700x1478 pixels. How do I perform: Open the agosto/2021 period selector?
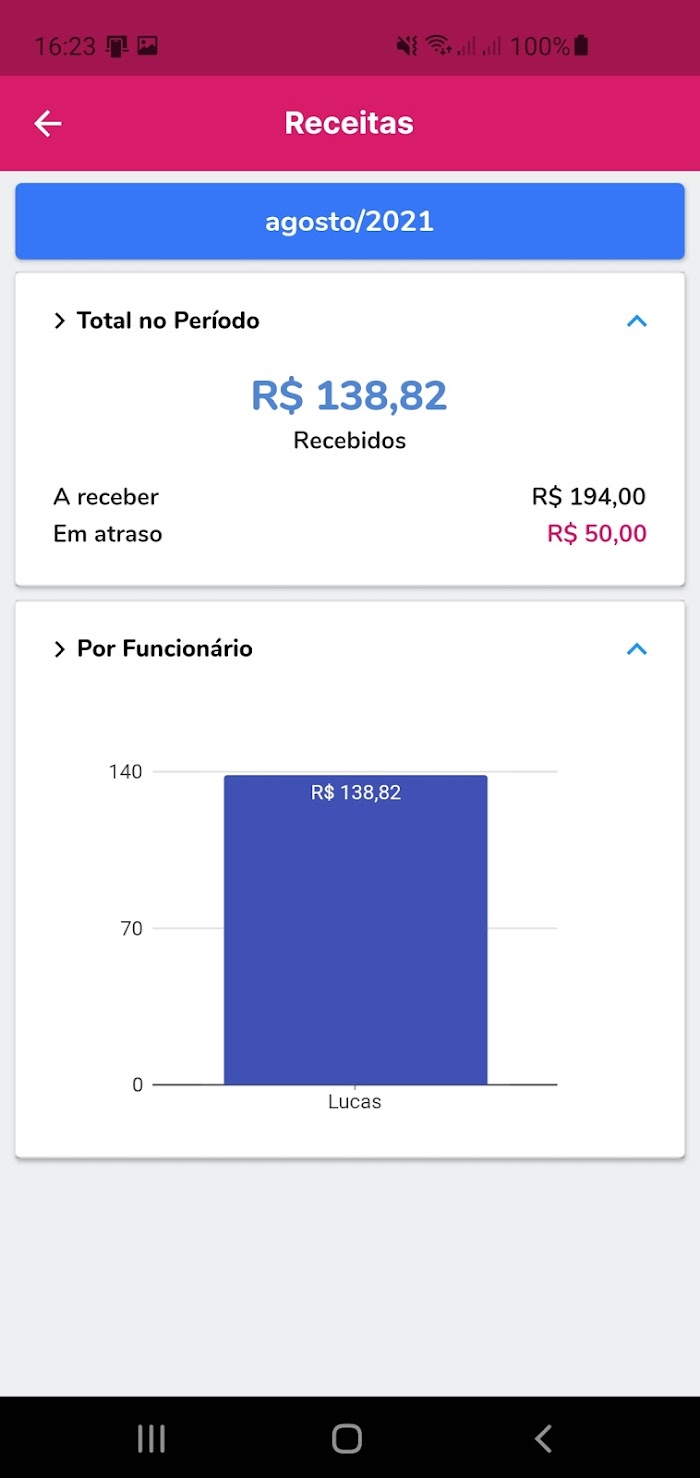coord(350,221)
